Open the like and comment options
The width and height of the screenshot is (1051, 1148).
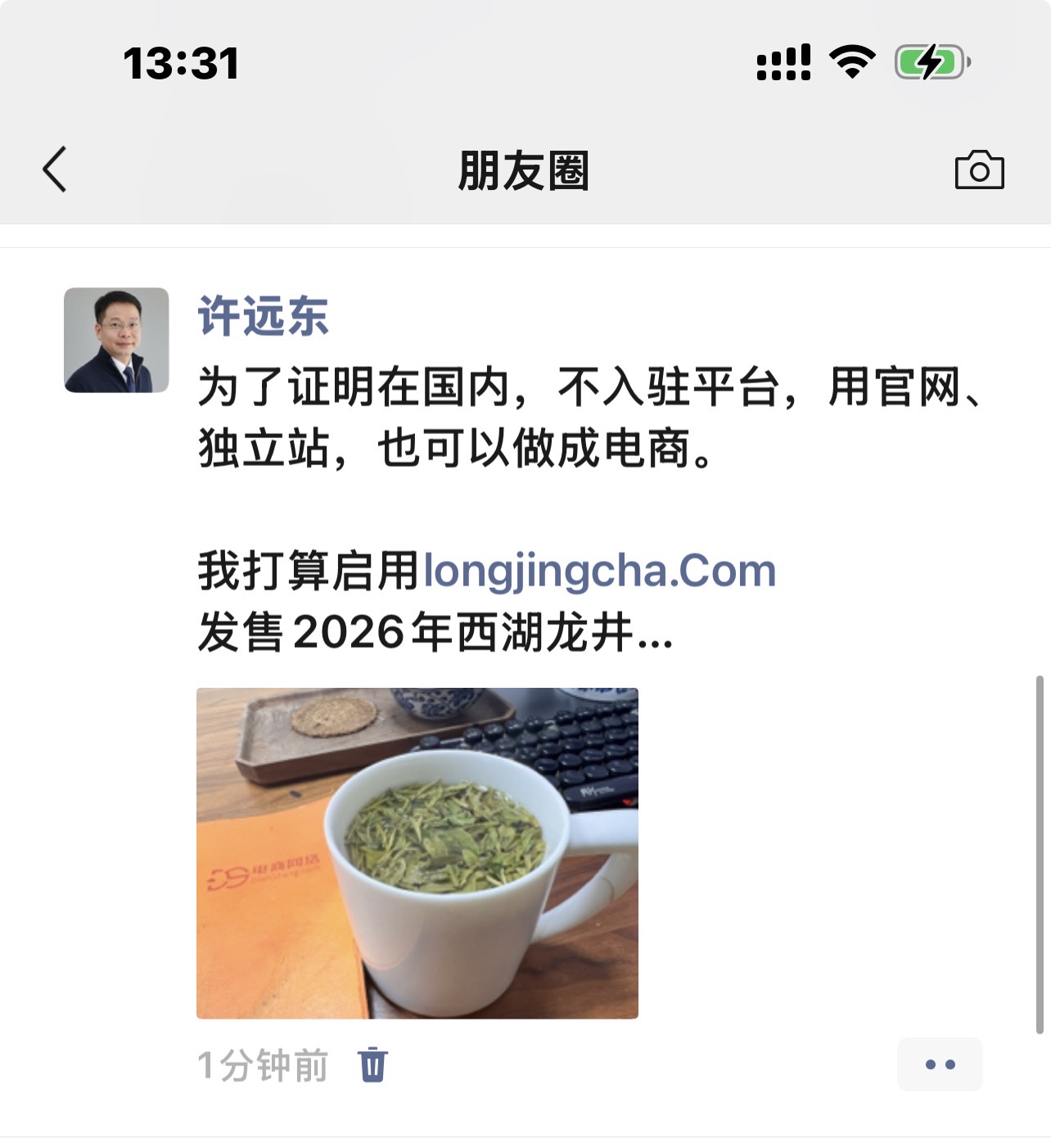tap(939, 1064)
